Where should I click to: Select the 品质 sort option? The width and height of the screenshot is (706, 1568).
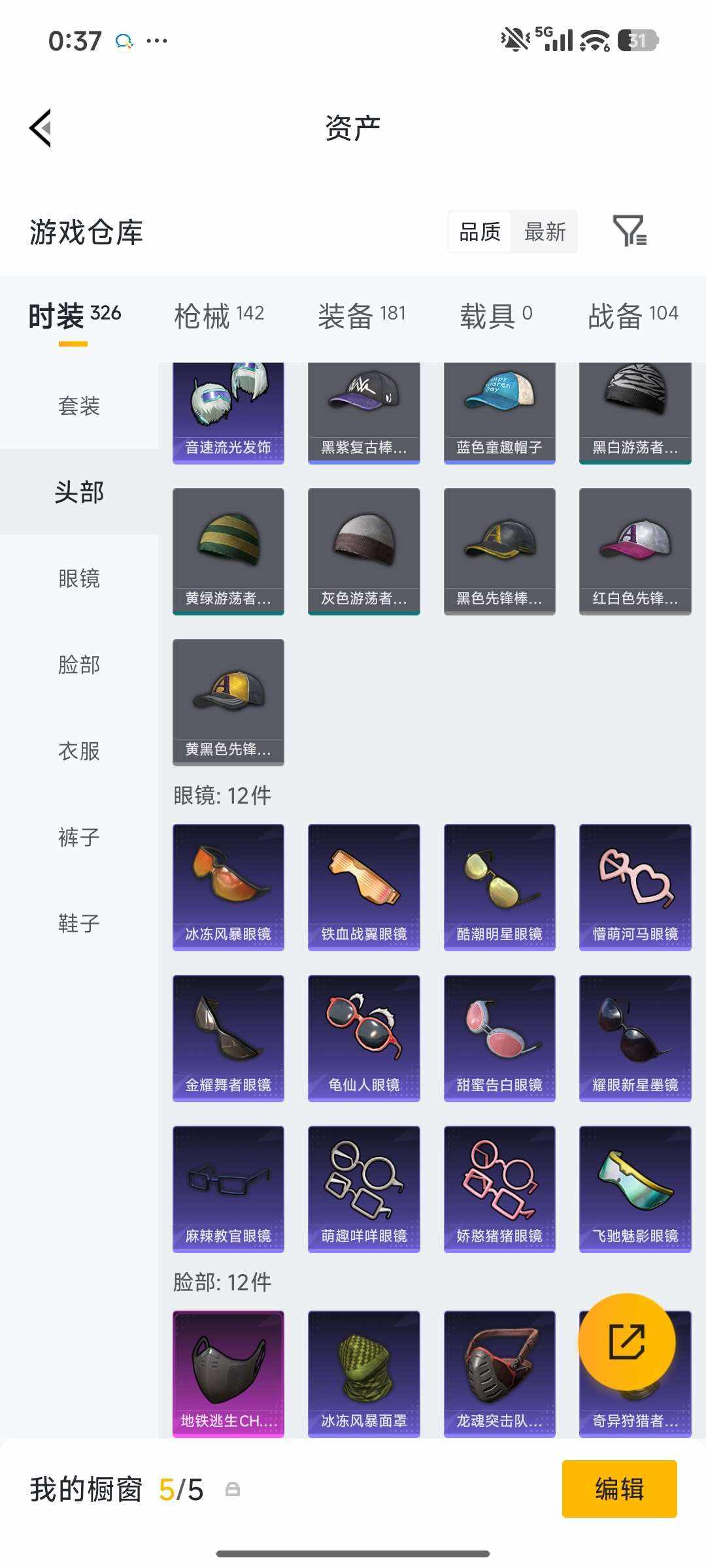(x=480, y=233)
